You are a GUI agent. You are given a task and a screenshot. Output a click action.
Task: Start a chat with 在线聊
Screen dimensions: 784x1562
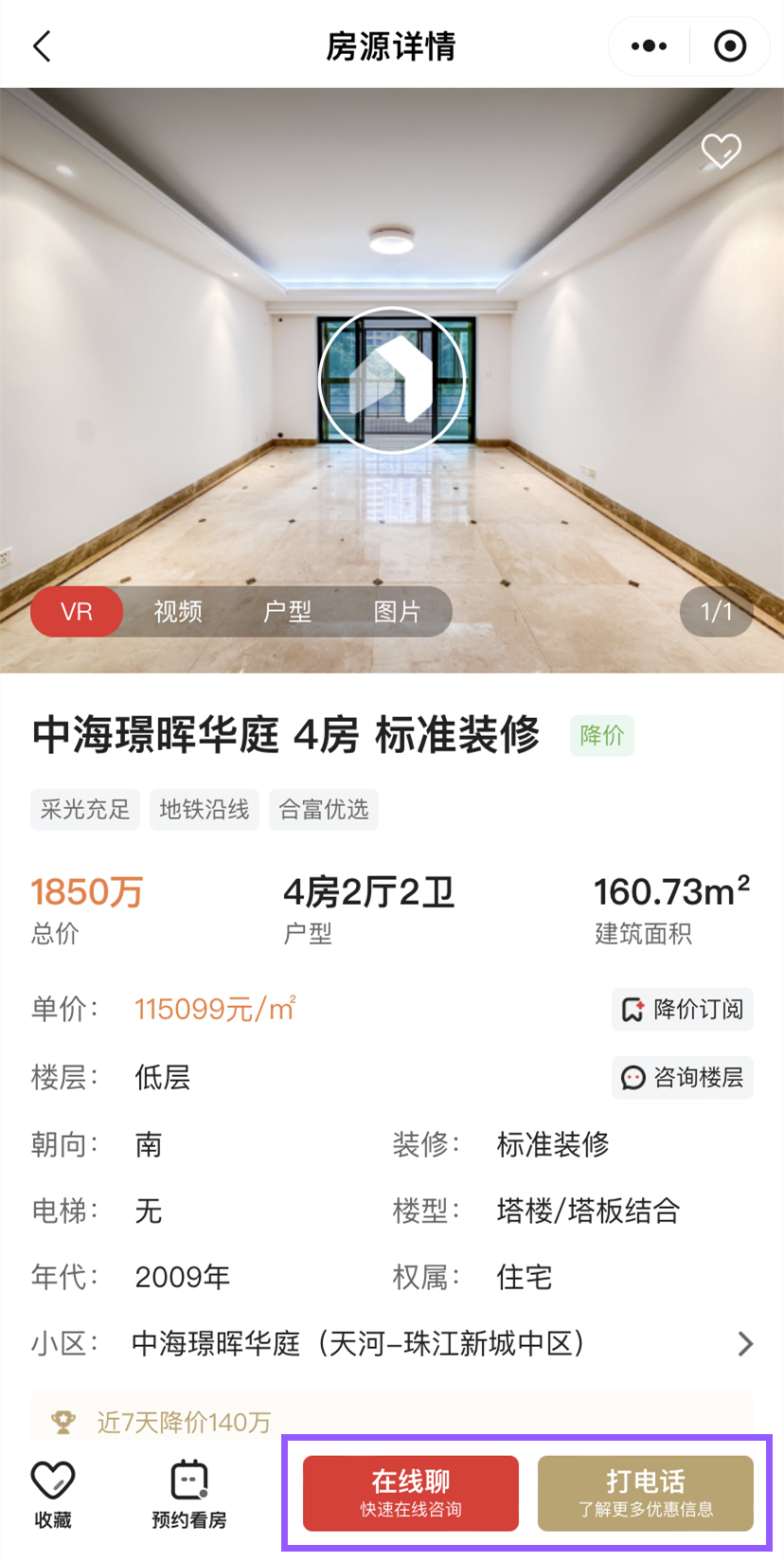tap(411, 1493)
